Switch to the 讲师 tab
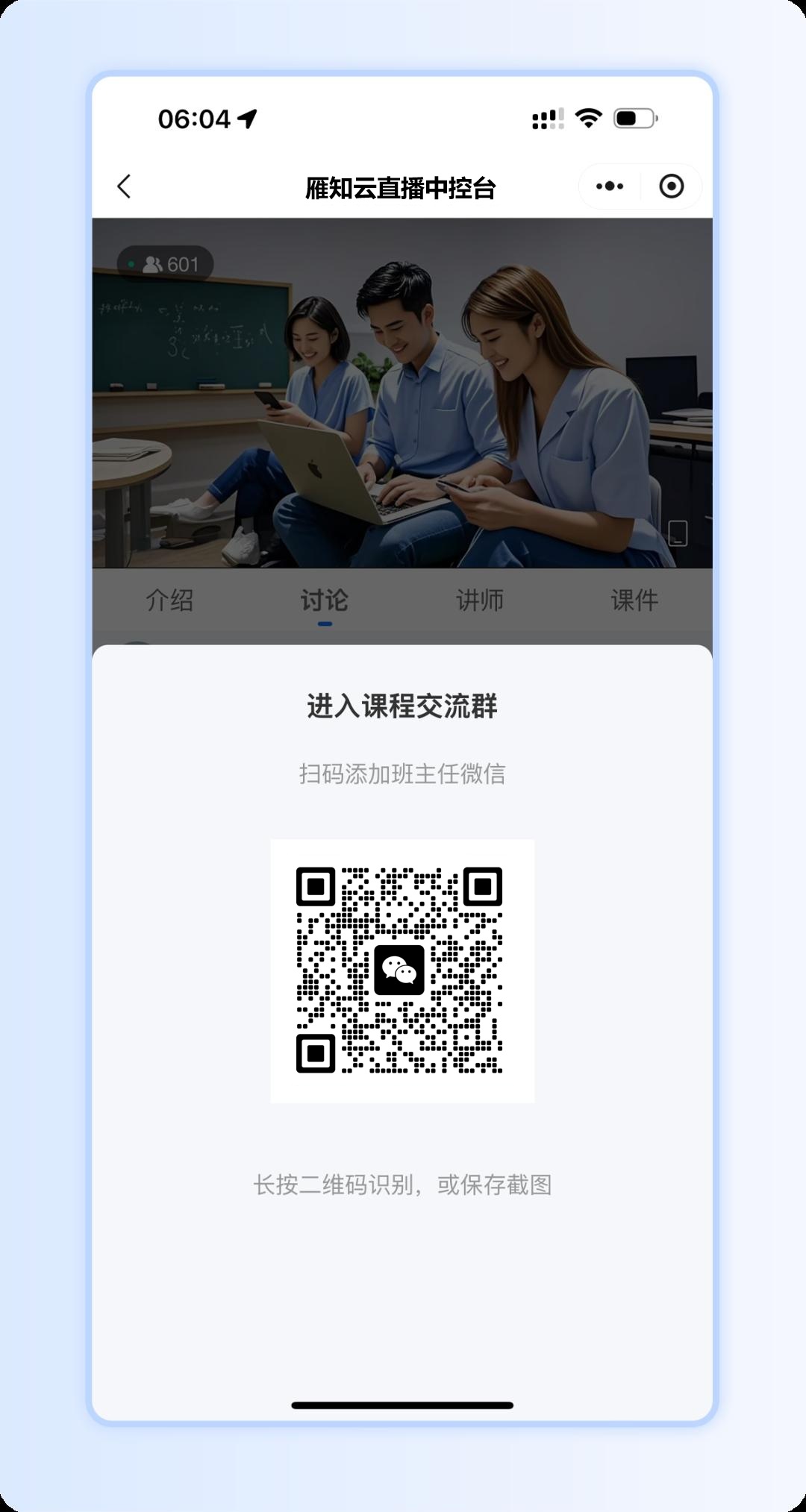The image size is (806, 1512). pos(480,600)
